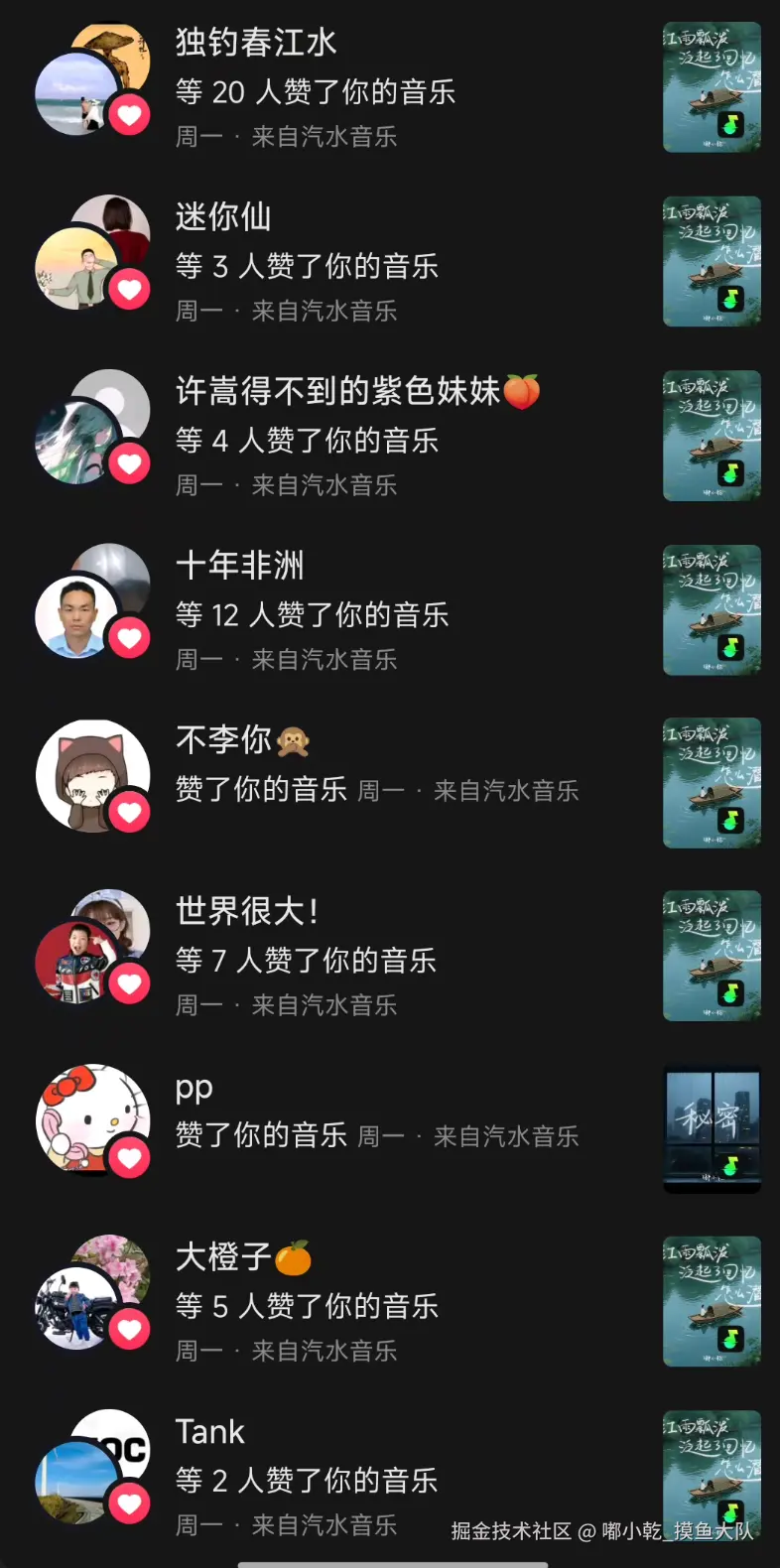Tap the music note icon on the 秘密 song cover

[728, 1168]
